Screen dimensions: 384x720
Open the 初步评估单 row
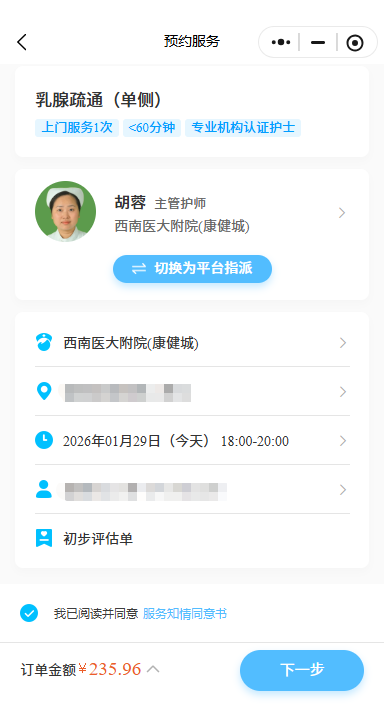click(192, 539)
